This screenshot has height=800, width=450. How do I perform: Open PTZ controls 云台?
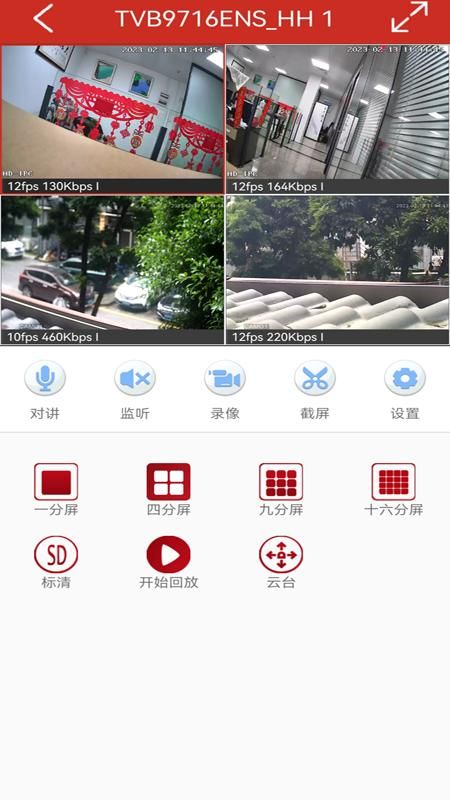click(x=281, y=563)
